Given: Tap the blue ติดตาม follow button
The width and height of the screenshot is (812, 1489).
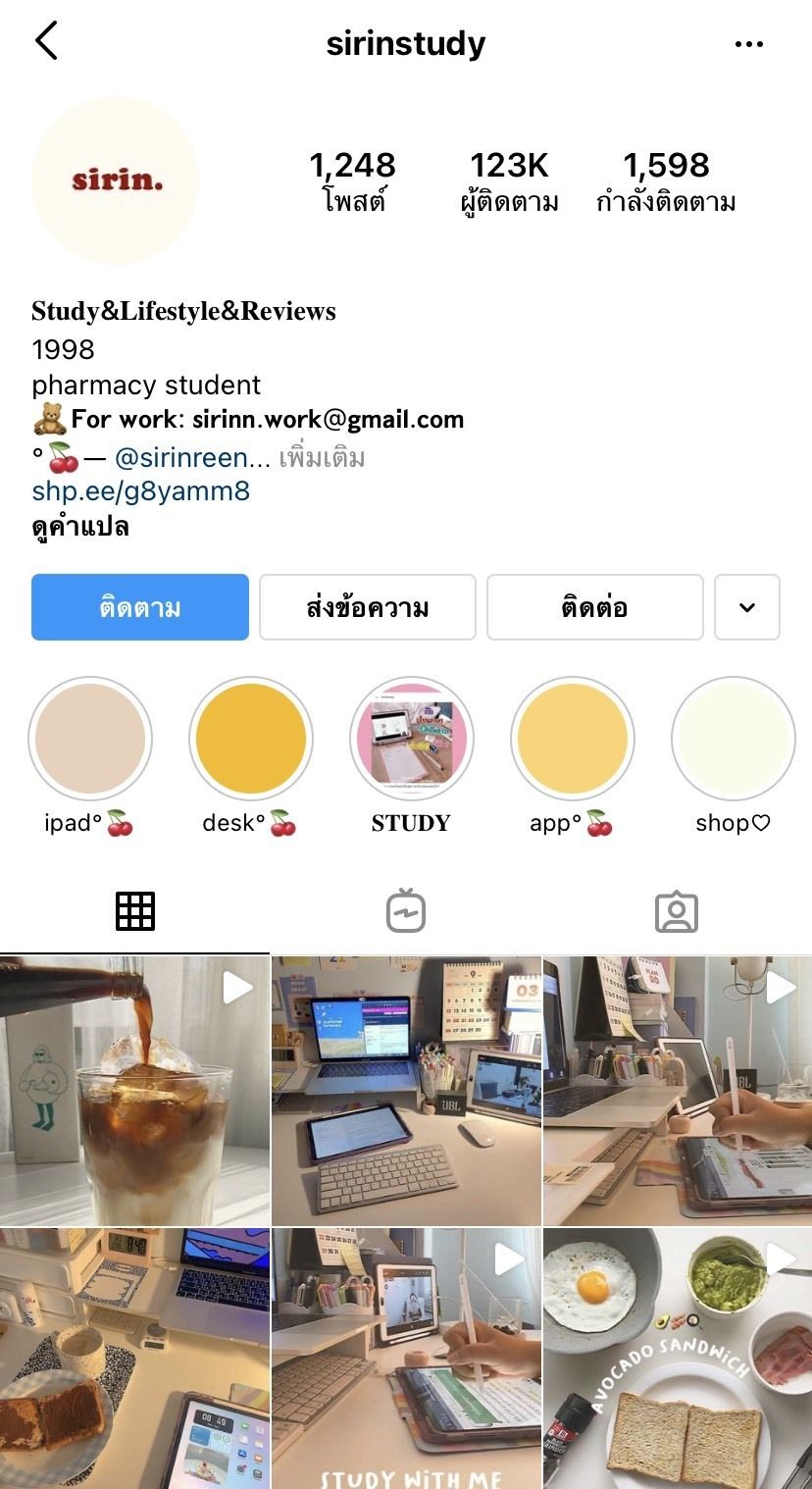Looking at the screenshot, I should point(140,607).
